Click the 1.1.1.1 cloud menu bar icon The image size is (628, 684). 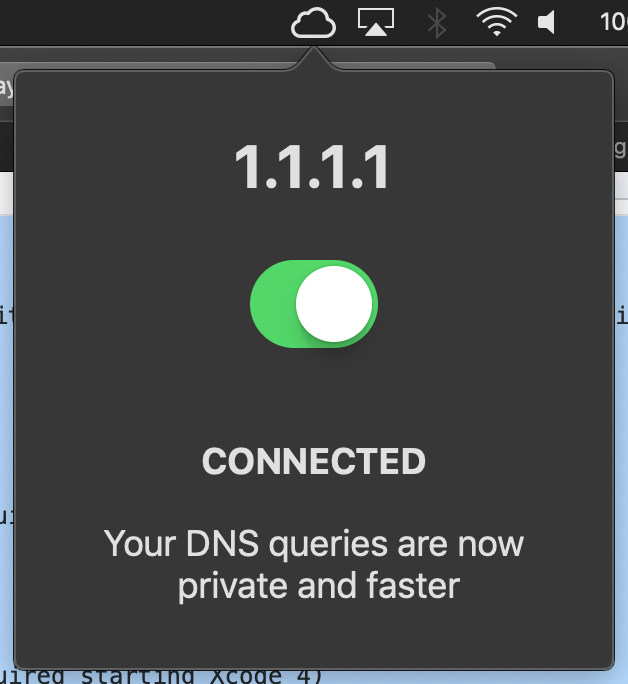click(313, 23)
